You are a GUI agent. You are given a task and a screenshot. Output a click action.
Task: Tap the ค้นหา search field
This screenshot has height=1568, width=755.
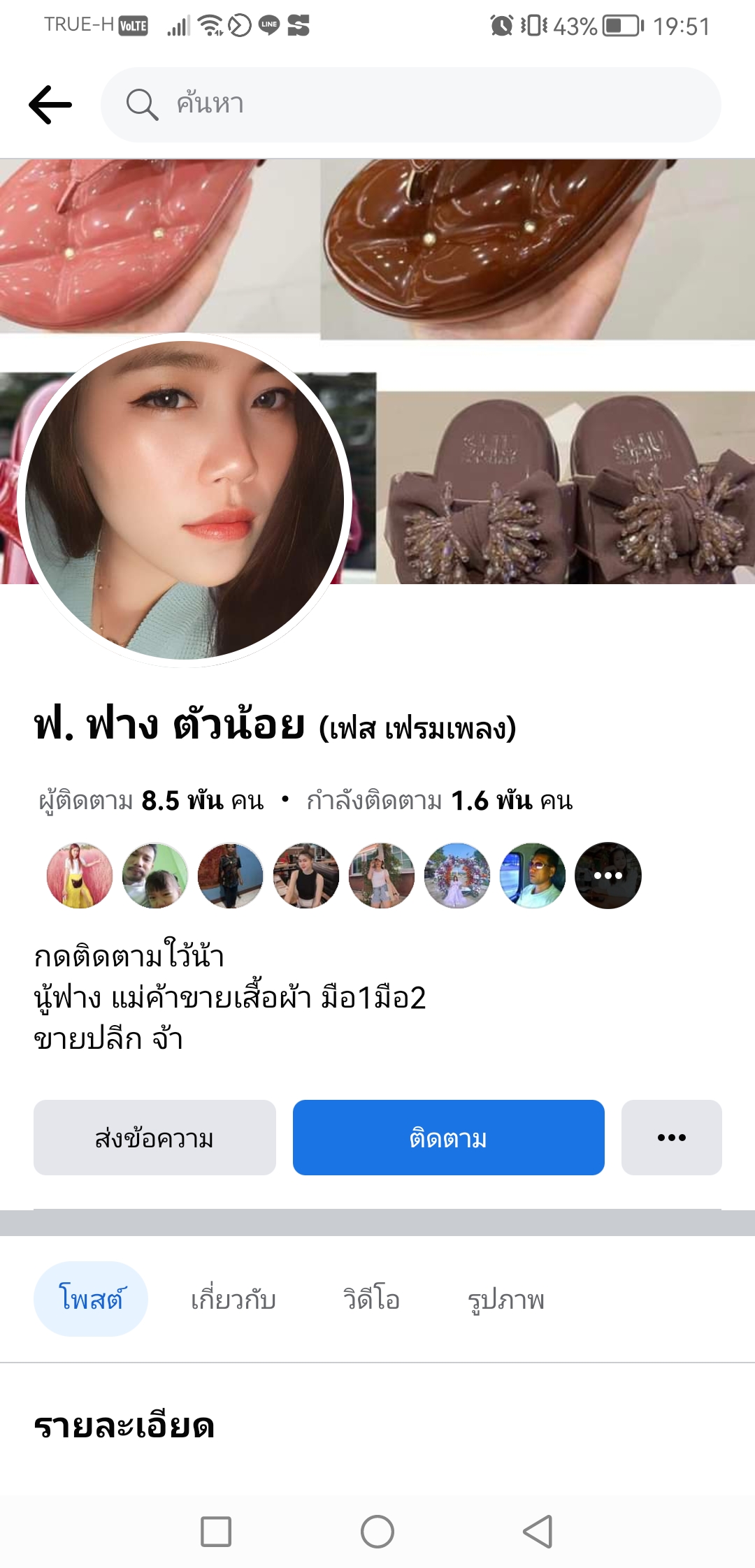click(411, 105)
